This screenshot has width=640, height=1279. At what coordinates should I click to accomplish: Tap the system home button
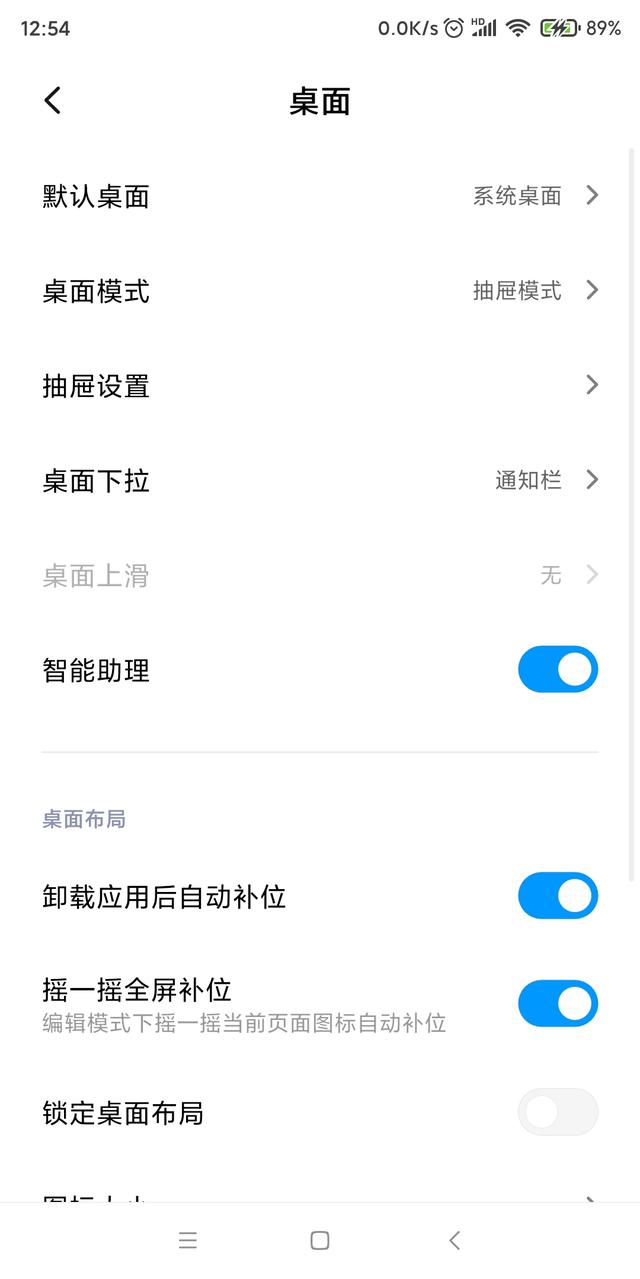pyautogui.click(x=320, y=1241)
